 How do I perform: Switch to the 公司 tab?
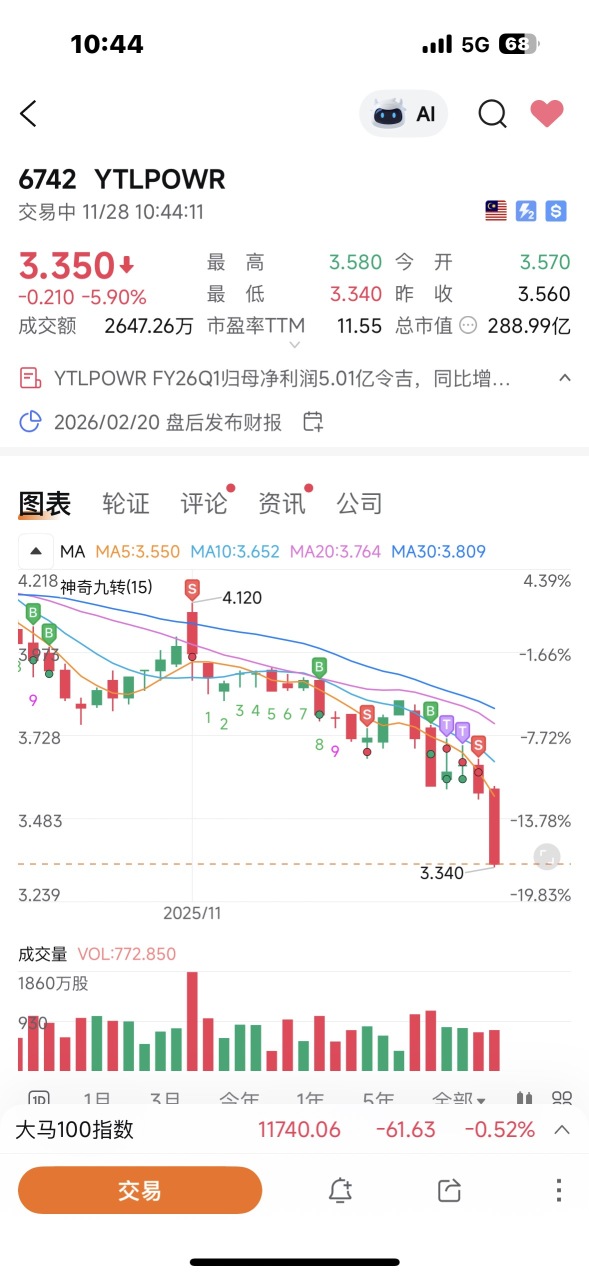tap(360, 503)
